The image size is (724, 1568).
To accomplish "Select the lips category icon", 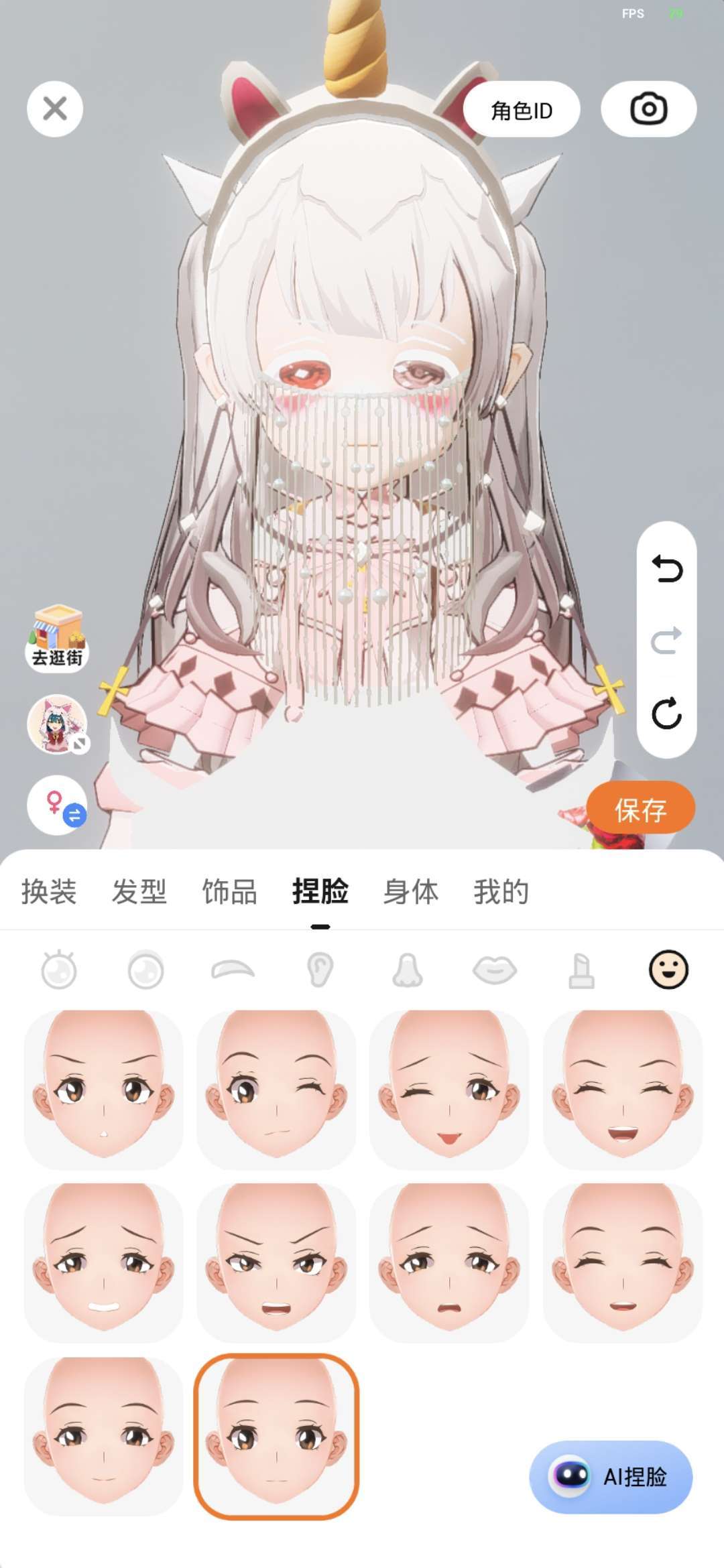I will (495, 970).
